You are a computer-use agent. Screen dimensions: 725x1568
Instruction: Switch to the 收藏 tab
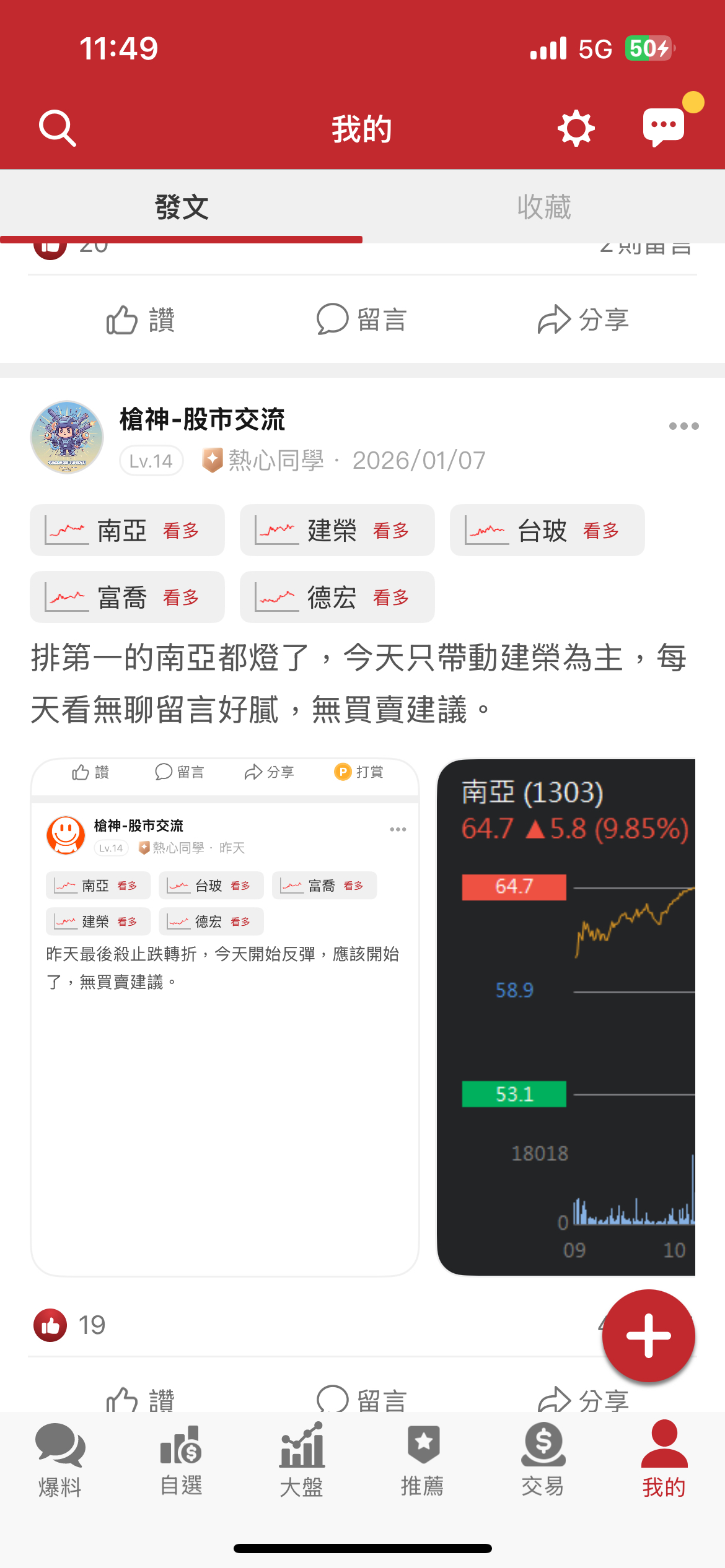543,207
